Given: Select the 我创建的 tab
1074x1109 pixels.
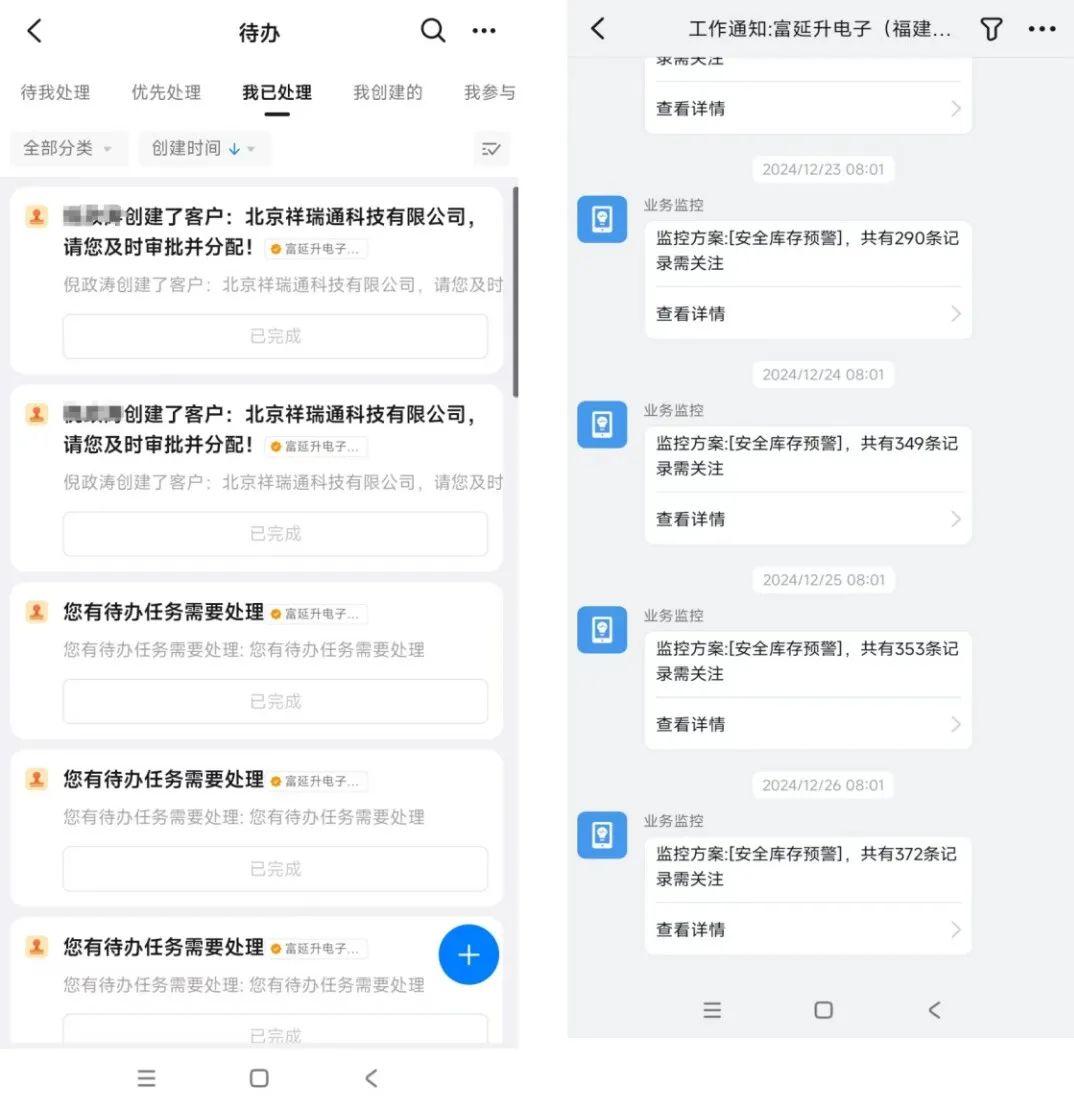Looking at the screenshot, I should tap(388, 93).
